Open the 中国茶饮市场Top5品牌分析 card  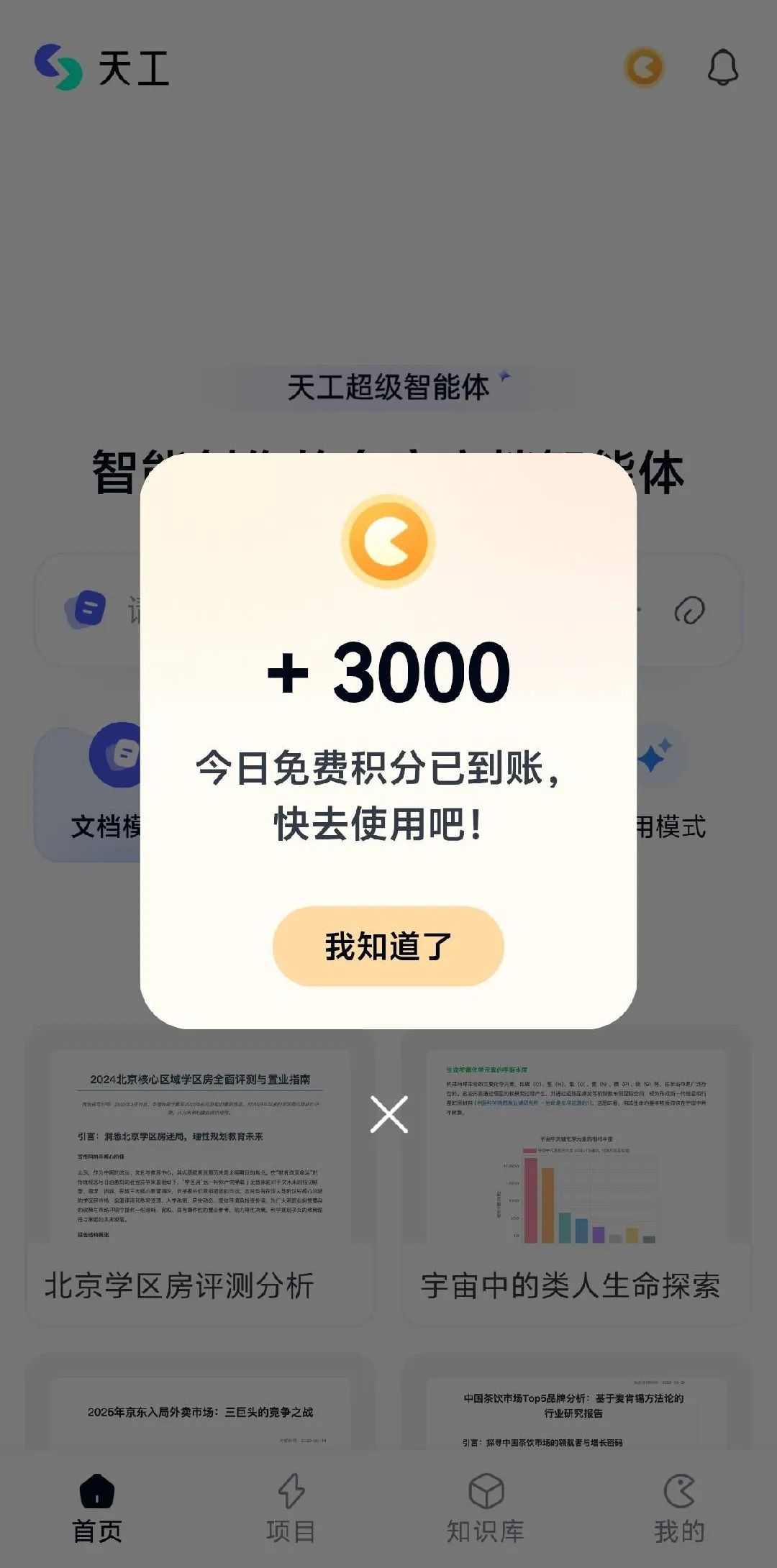576,1410
